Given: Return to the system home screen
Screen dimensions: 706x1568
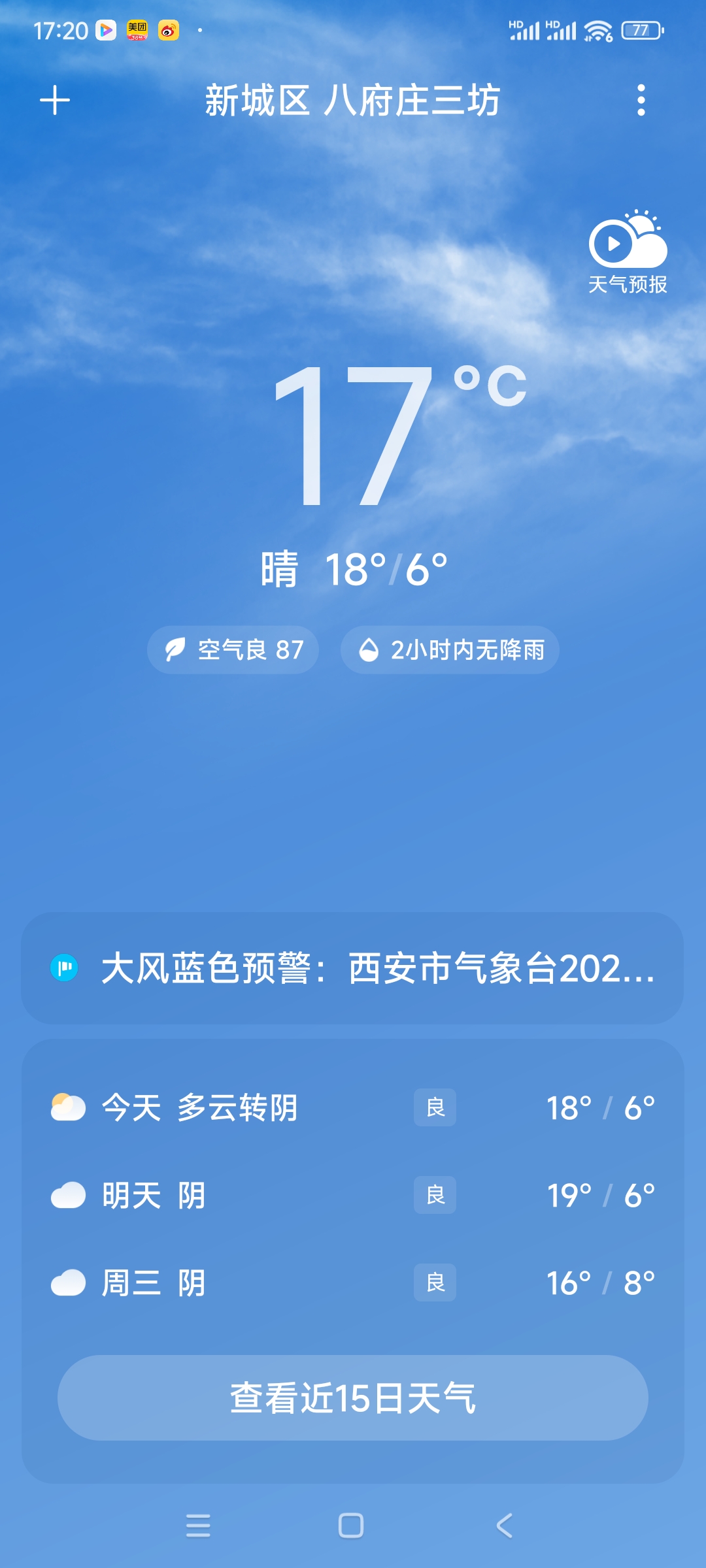Looking at the screenshot, I should click(351, 1526).
